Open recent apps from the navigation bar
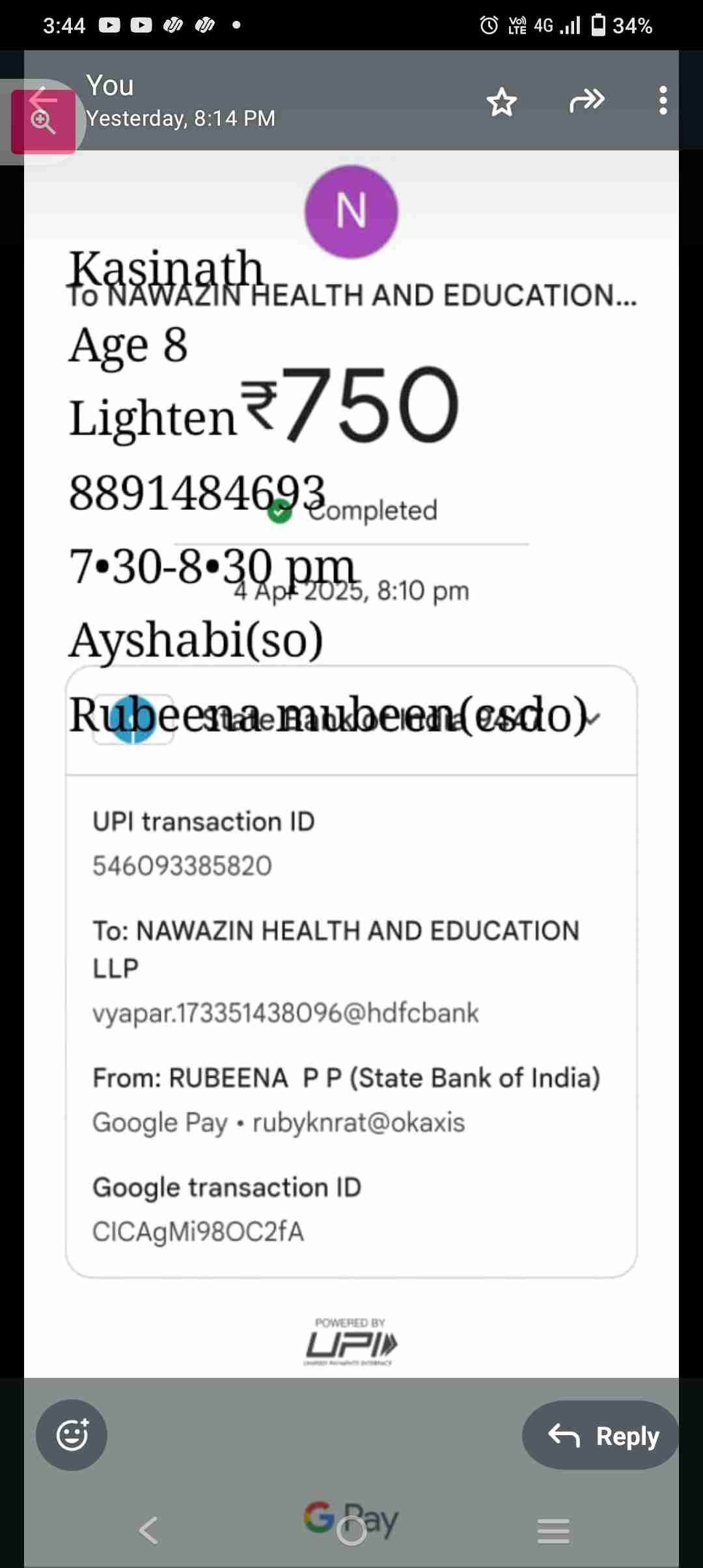 point(553,1530)
